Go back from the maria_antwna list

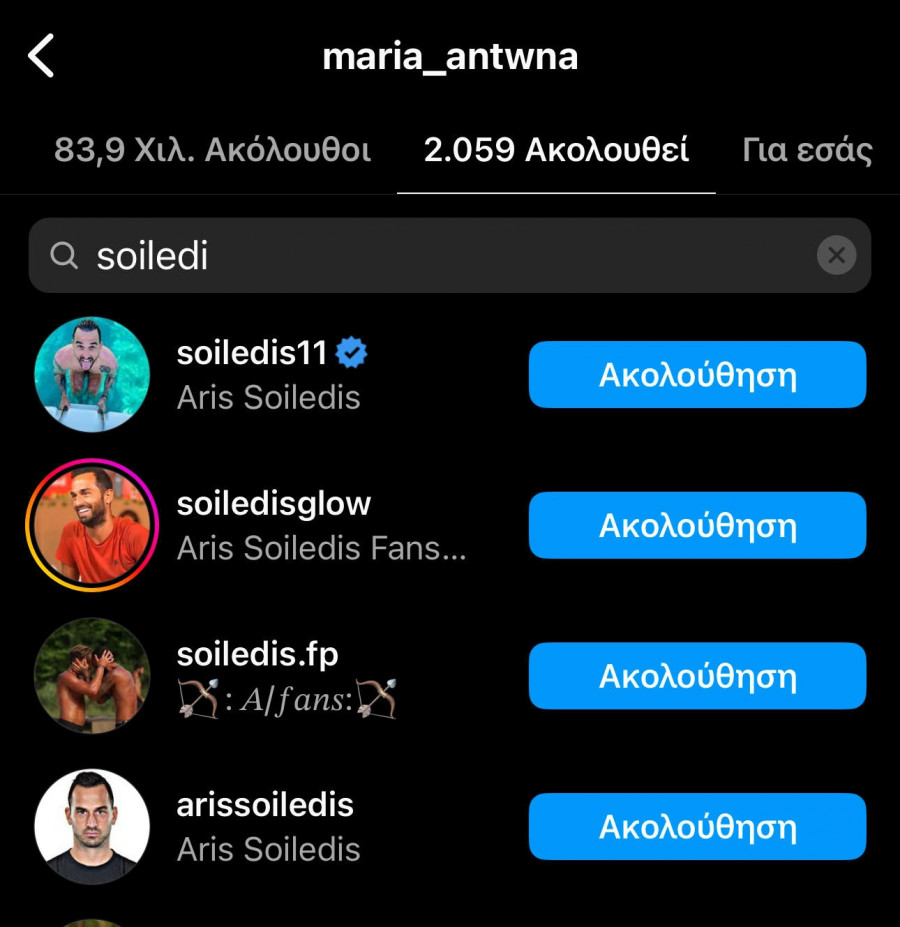41,56
